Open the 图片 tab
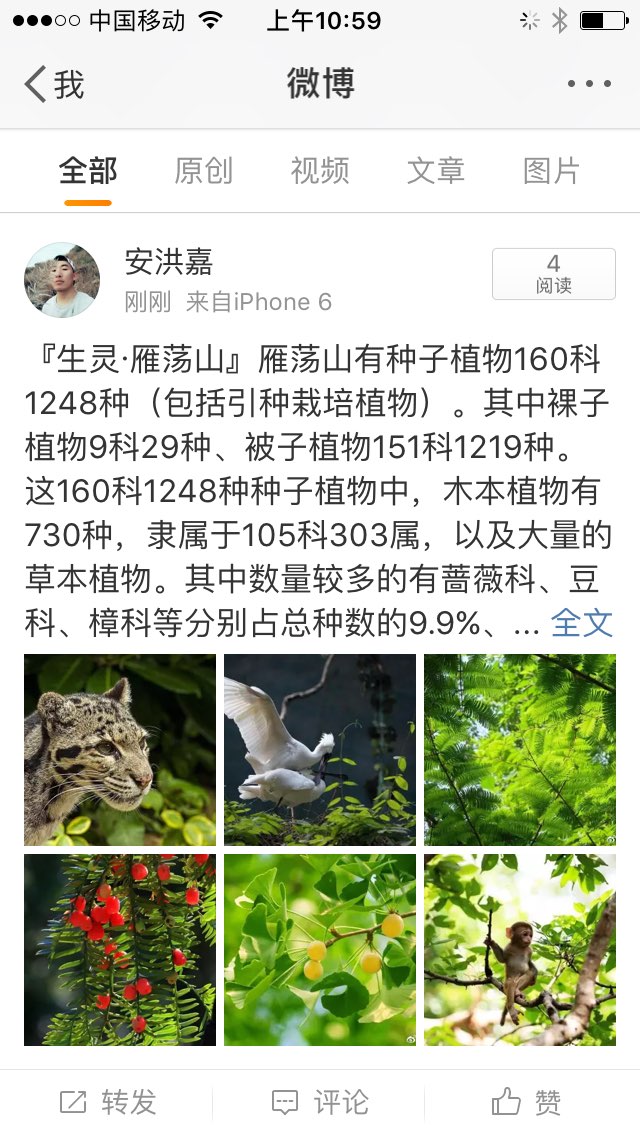This screenshot has height=1136, width=640. coord(551,171)
